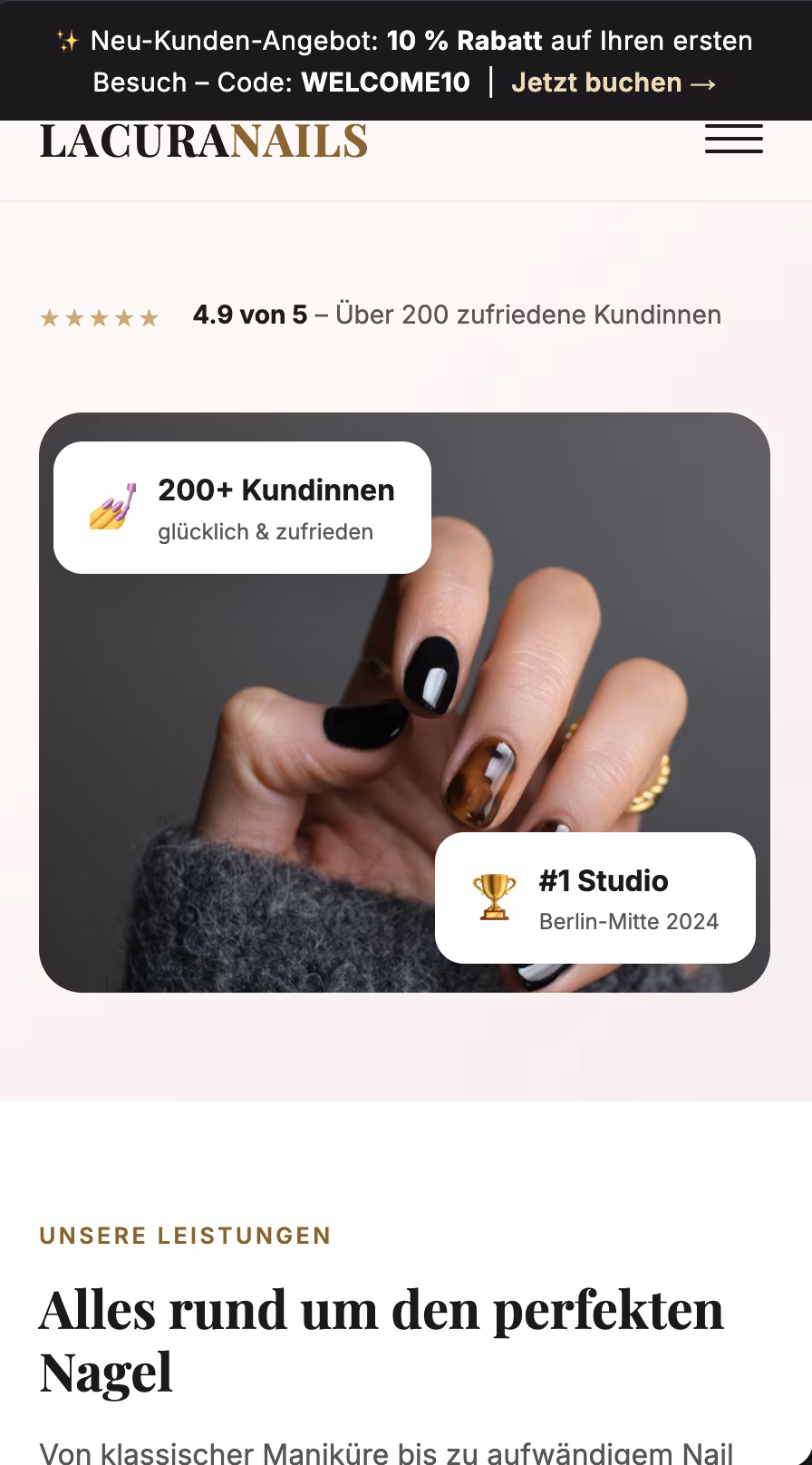Click the 4.9 von 5 rating text

point(251,315)
